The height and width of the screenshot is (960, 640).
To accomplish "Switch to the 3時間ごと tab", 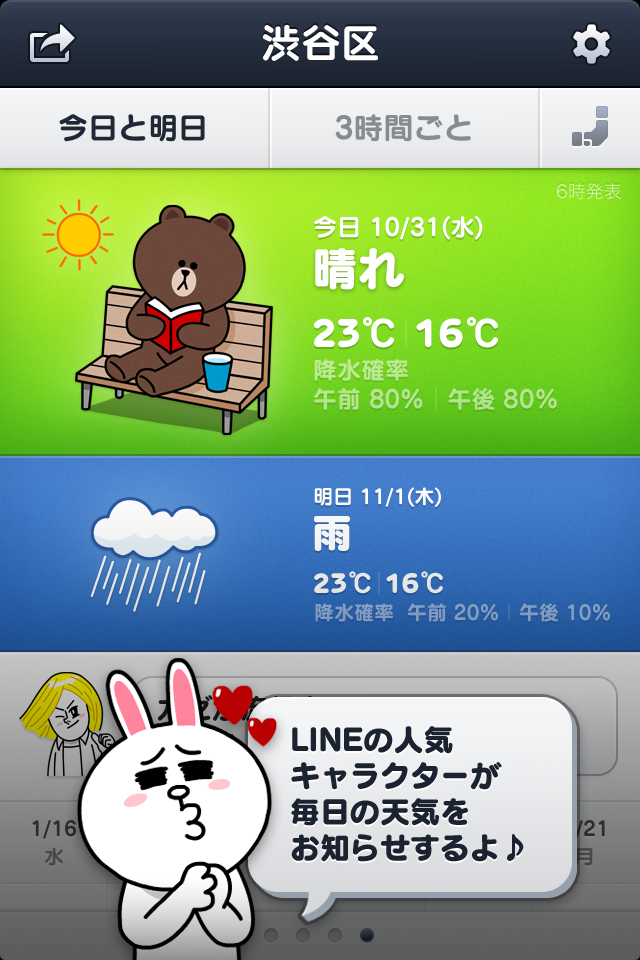I will pyautogui.click(x=404, y=129).
